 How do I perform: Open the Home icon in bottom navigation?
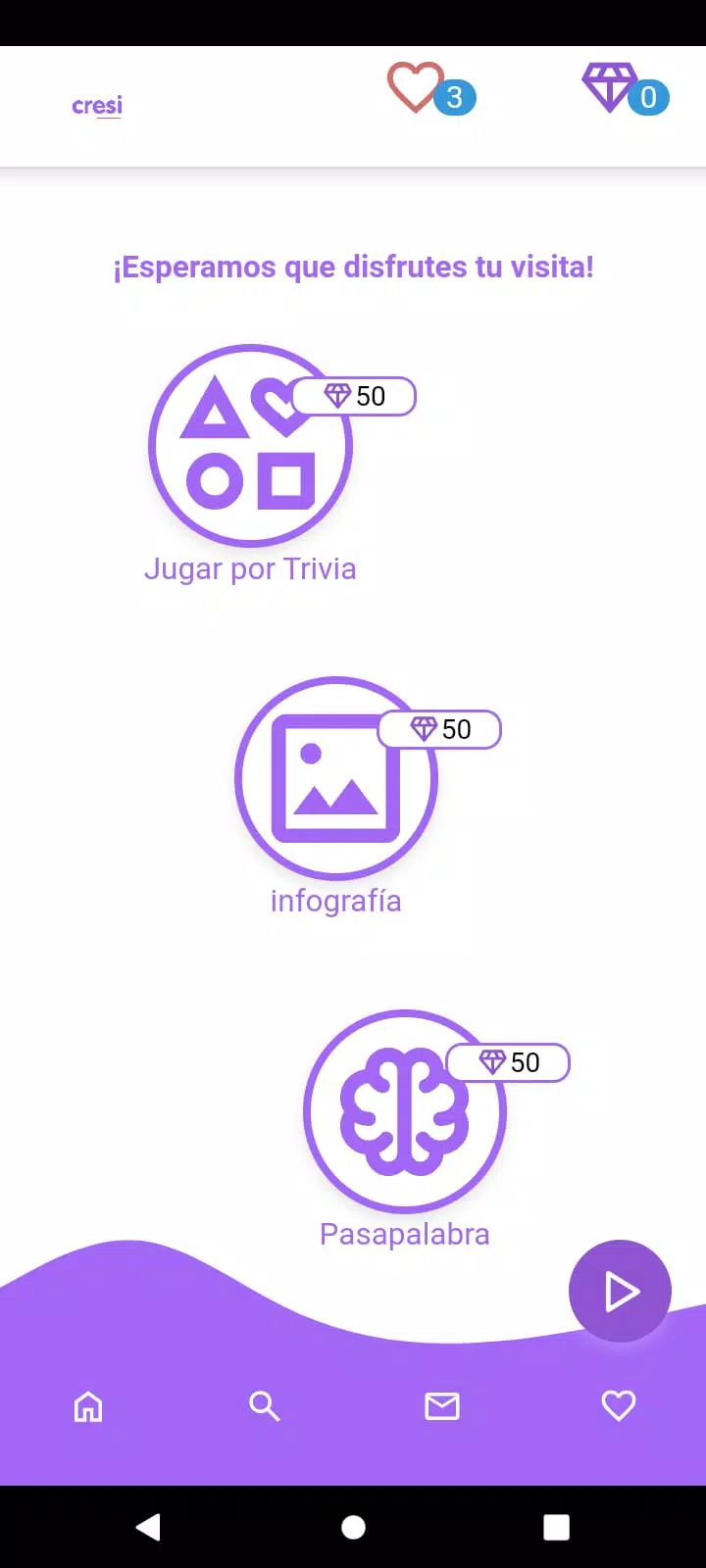coord(88,1406)
